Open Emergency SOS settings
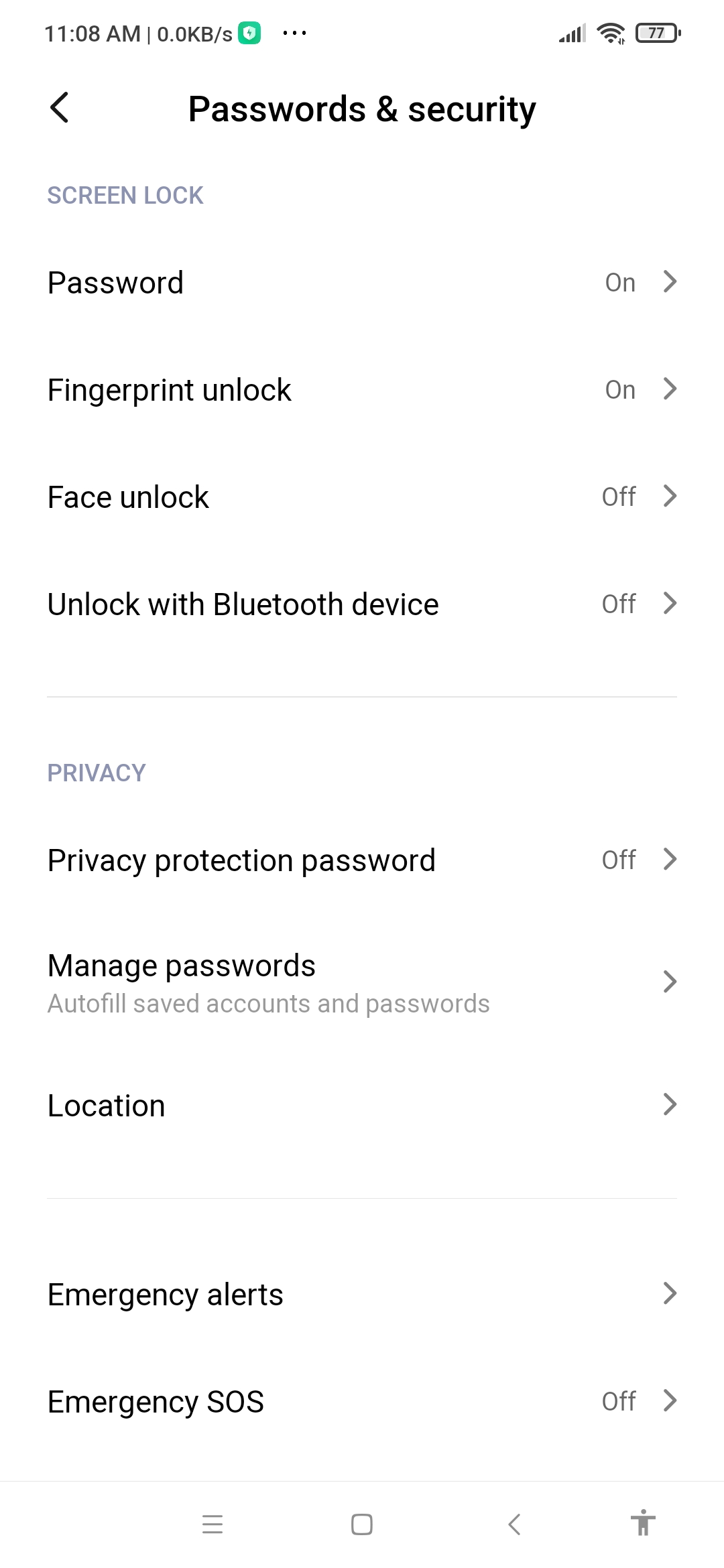 pyautogui.click(x=362, y=1401)
